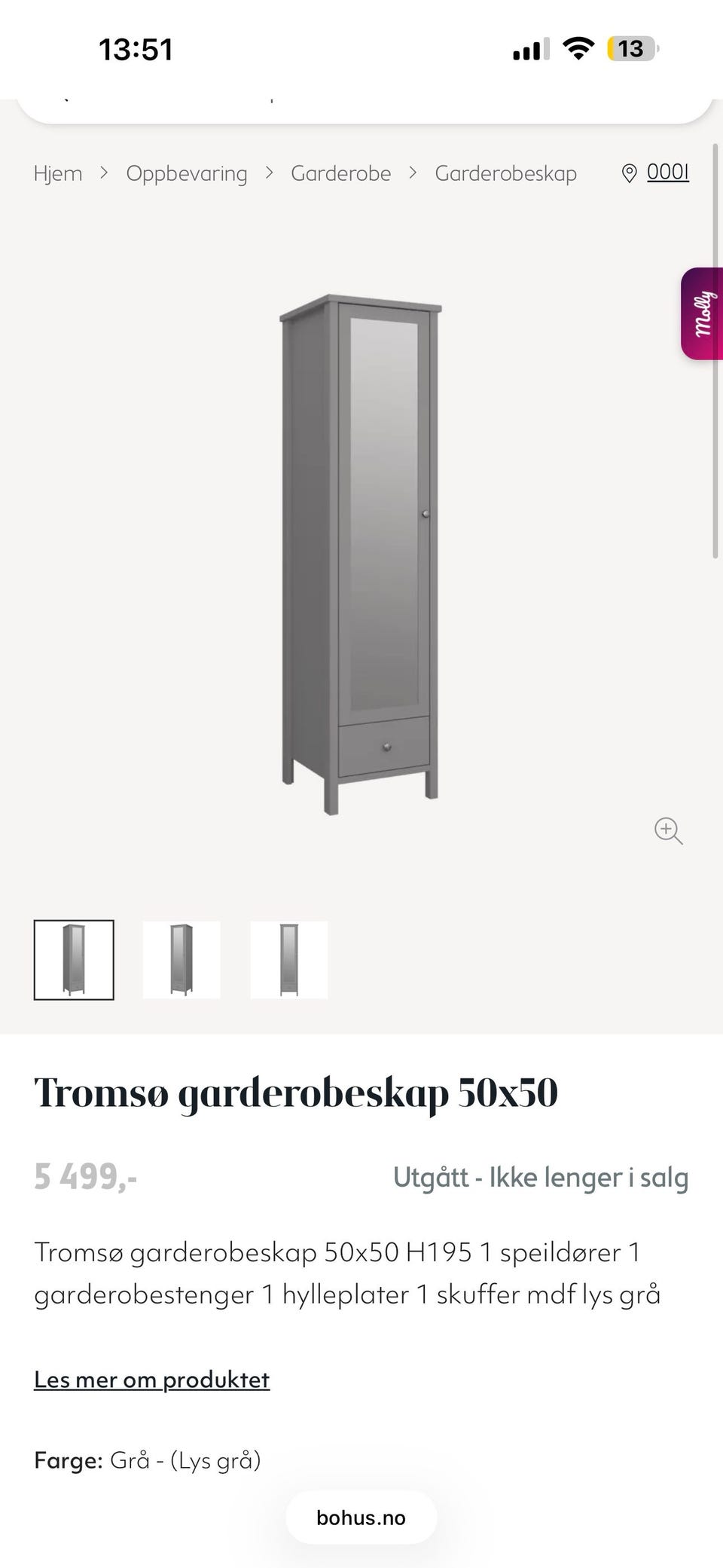Click the image zoom magnifier icon
The width and height of the screenshot is (723, 1568).
tap(667, 831)
